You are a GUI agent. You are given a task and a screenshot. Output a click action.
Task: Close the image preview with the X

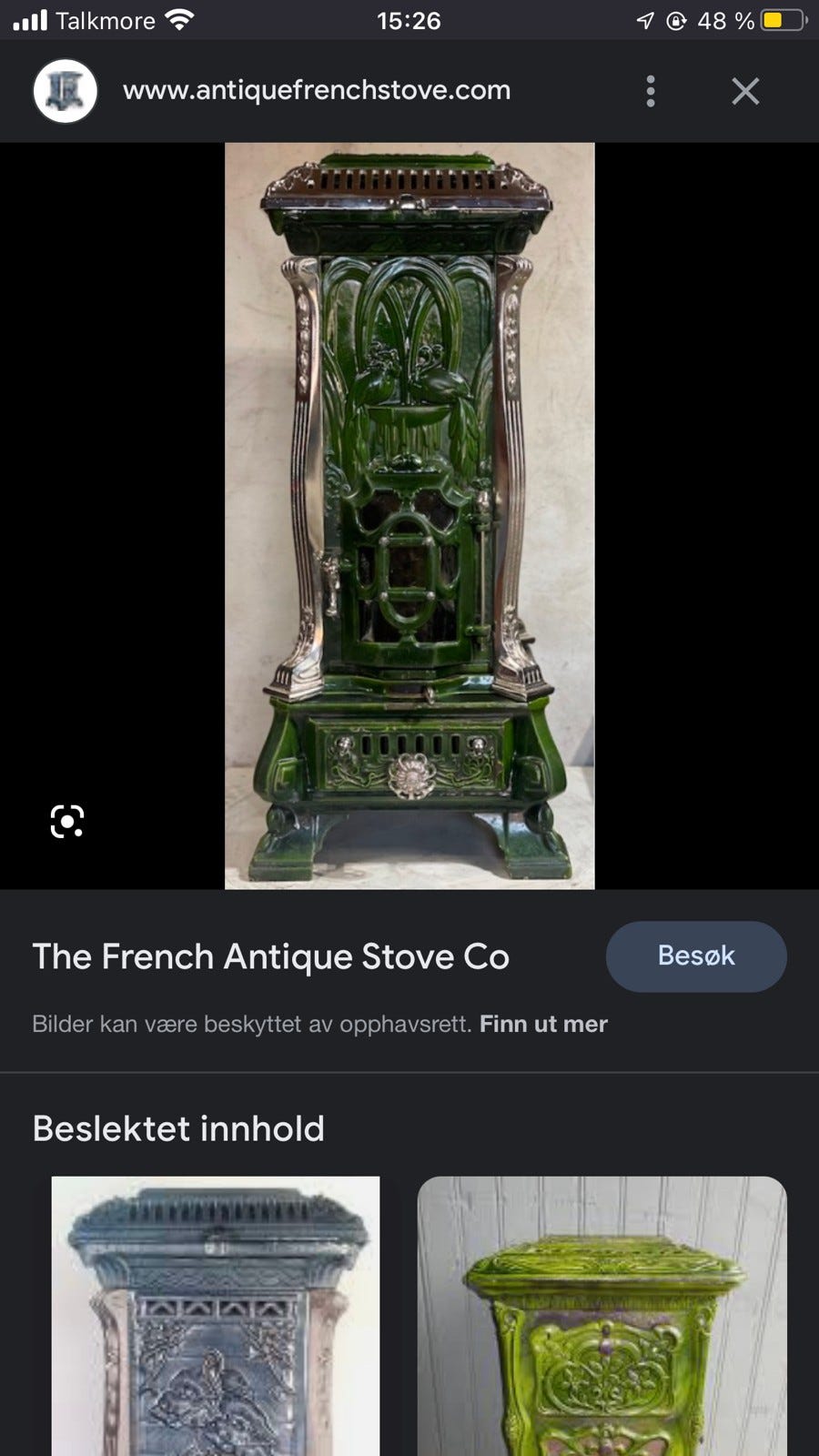(745, 90)
